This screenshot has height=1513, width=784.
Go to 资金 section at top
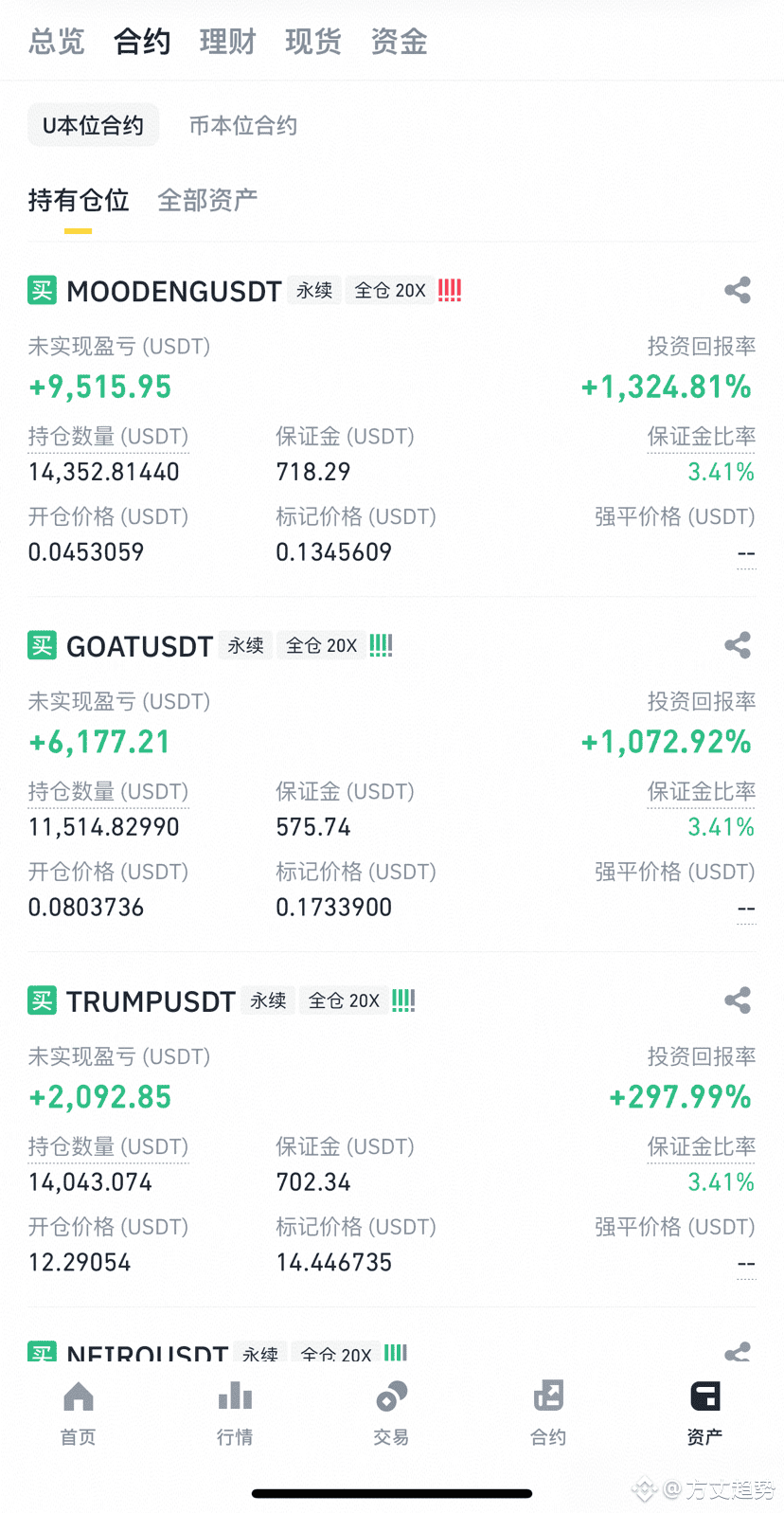tap(398, 41)
